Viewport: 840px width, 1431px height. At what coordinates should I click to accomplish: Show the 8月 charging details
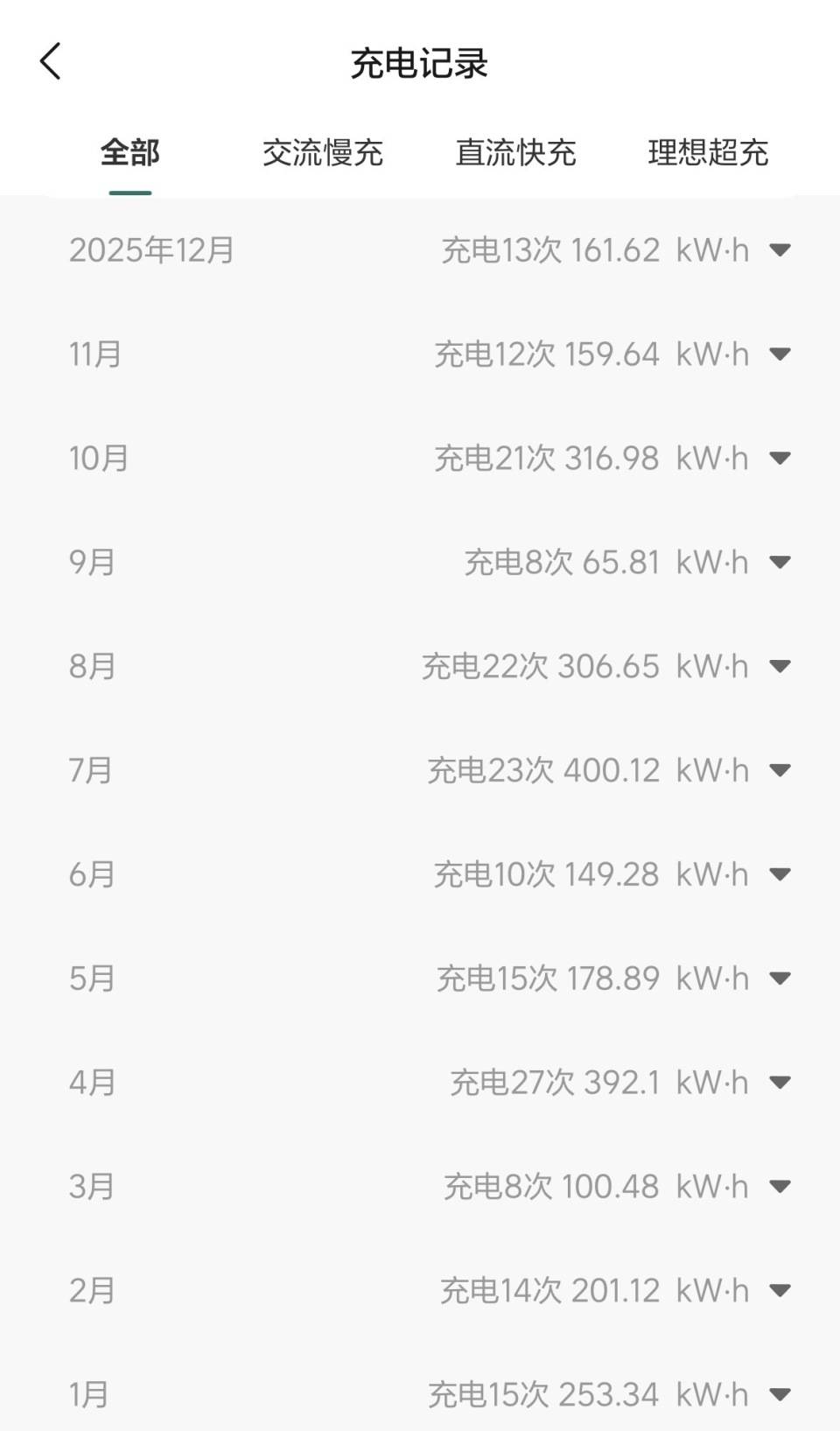(x=780, y=667)
